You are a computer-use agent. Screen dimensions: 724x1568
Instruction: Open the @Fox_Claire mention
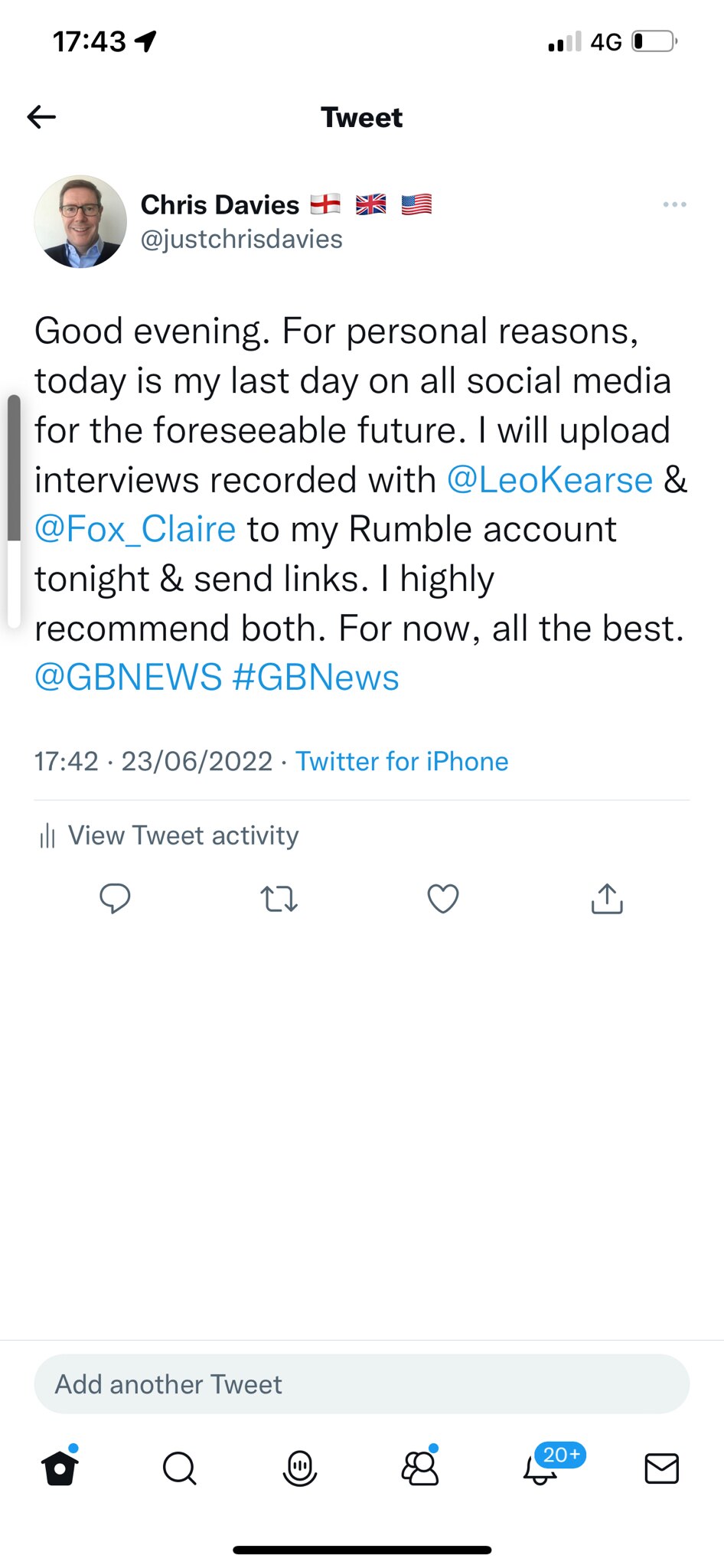click(x=135, y=529)
